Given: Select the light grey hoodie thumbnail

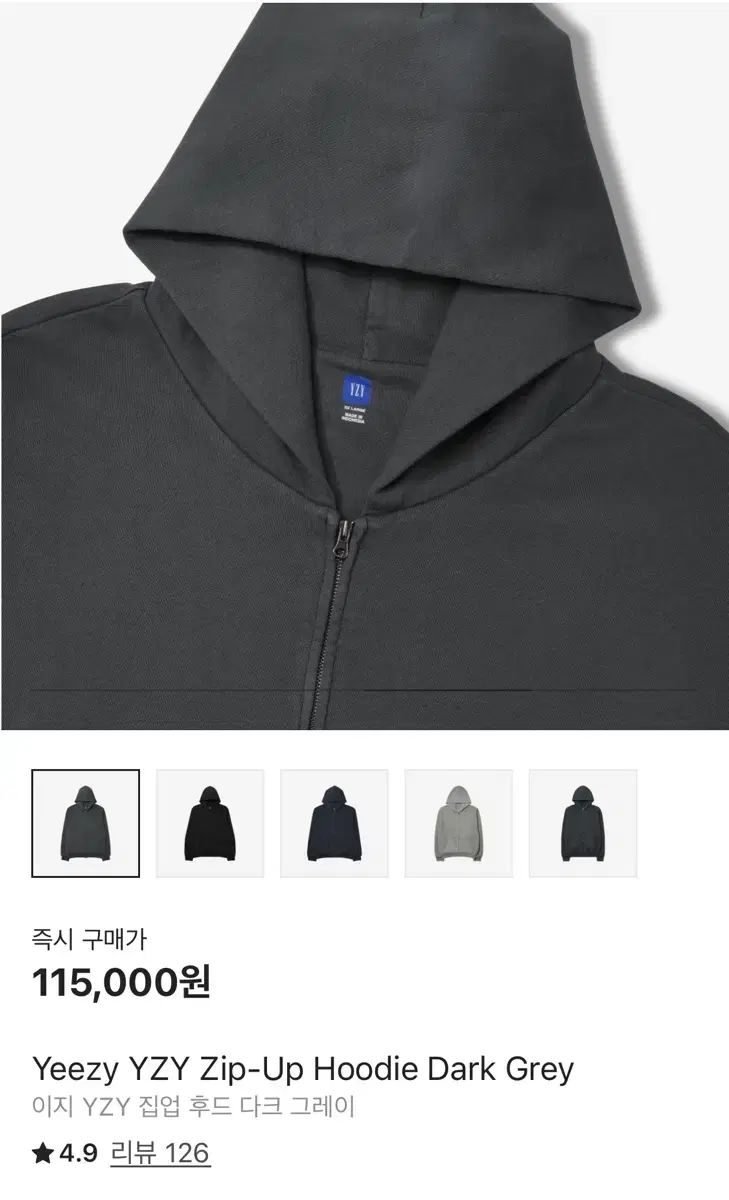Looking at the screenshot, I should [x=458, y=823].
